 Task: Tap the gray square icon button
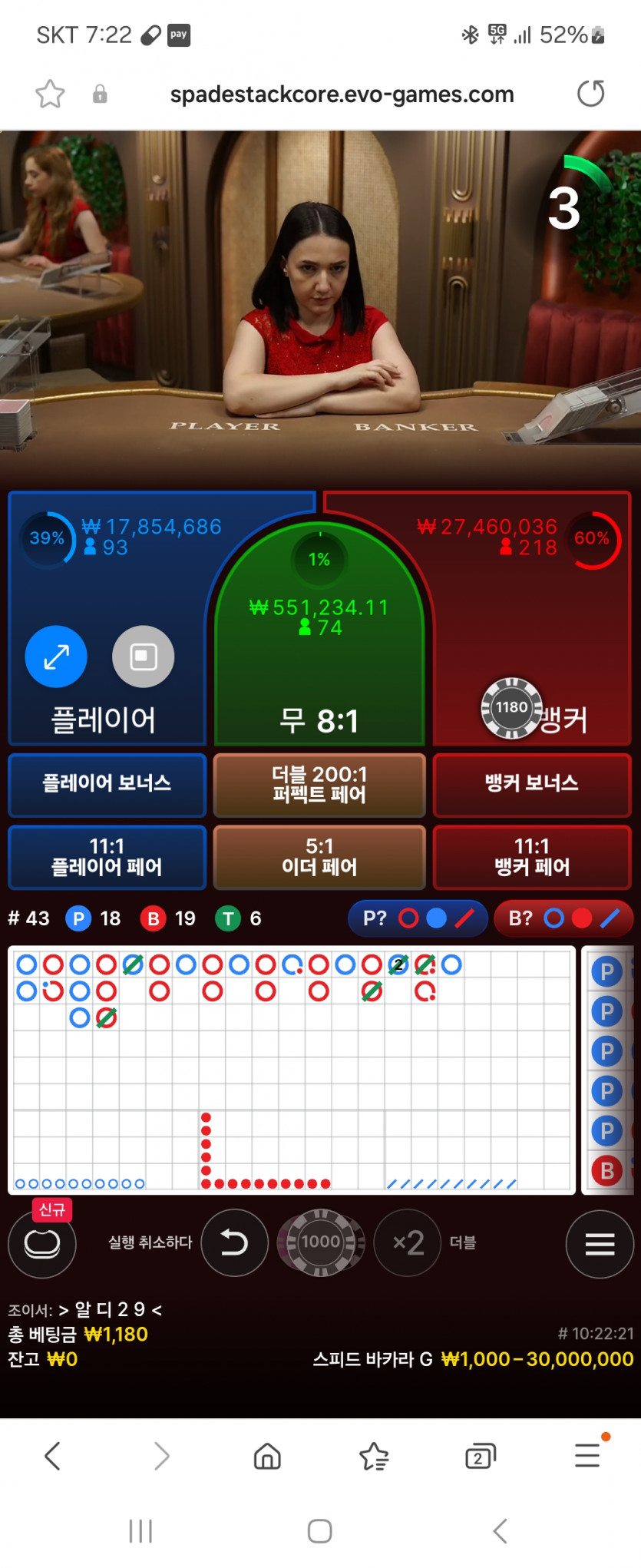point(144,657)
